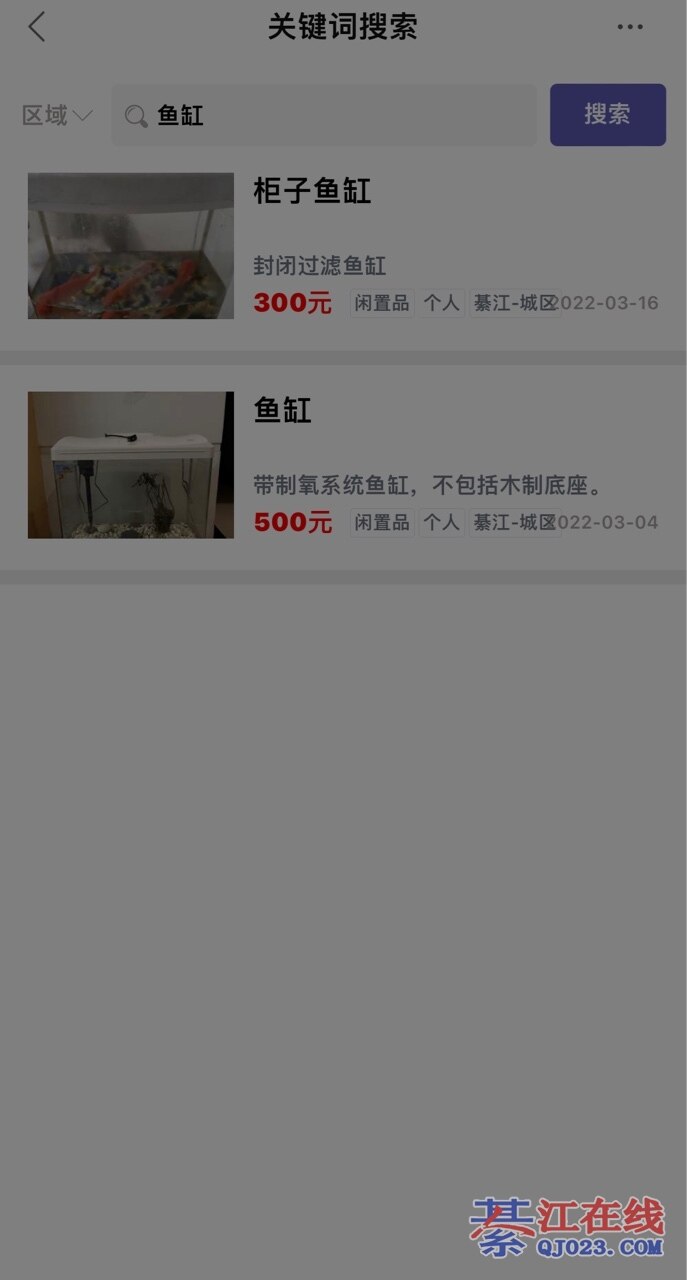Open the three-dot overflow menu

[630, 27]
